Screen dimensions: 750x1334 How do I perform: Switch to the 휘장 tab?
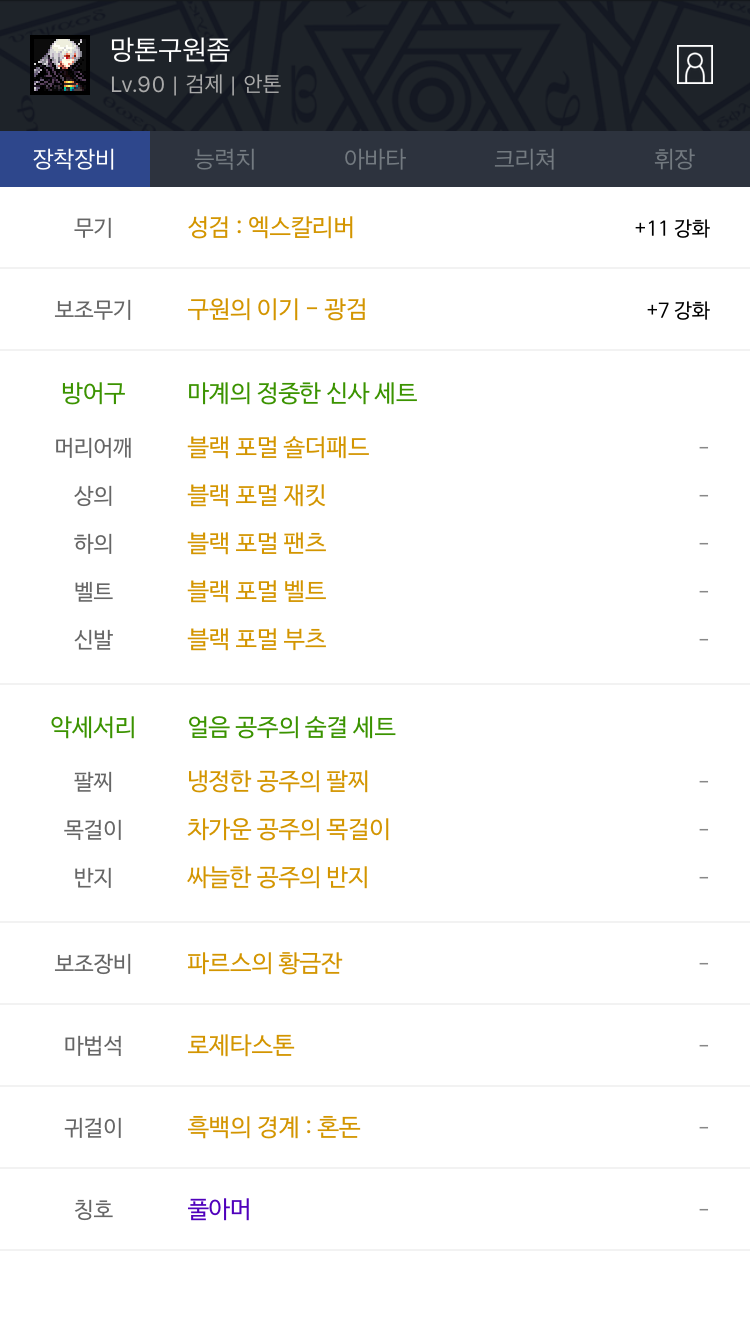tap(675, 159)
